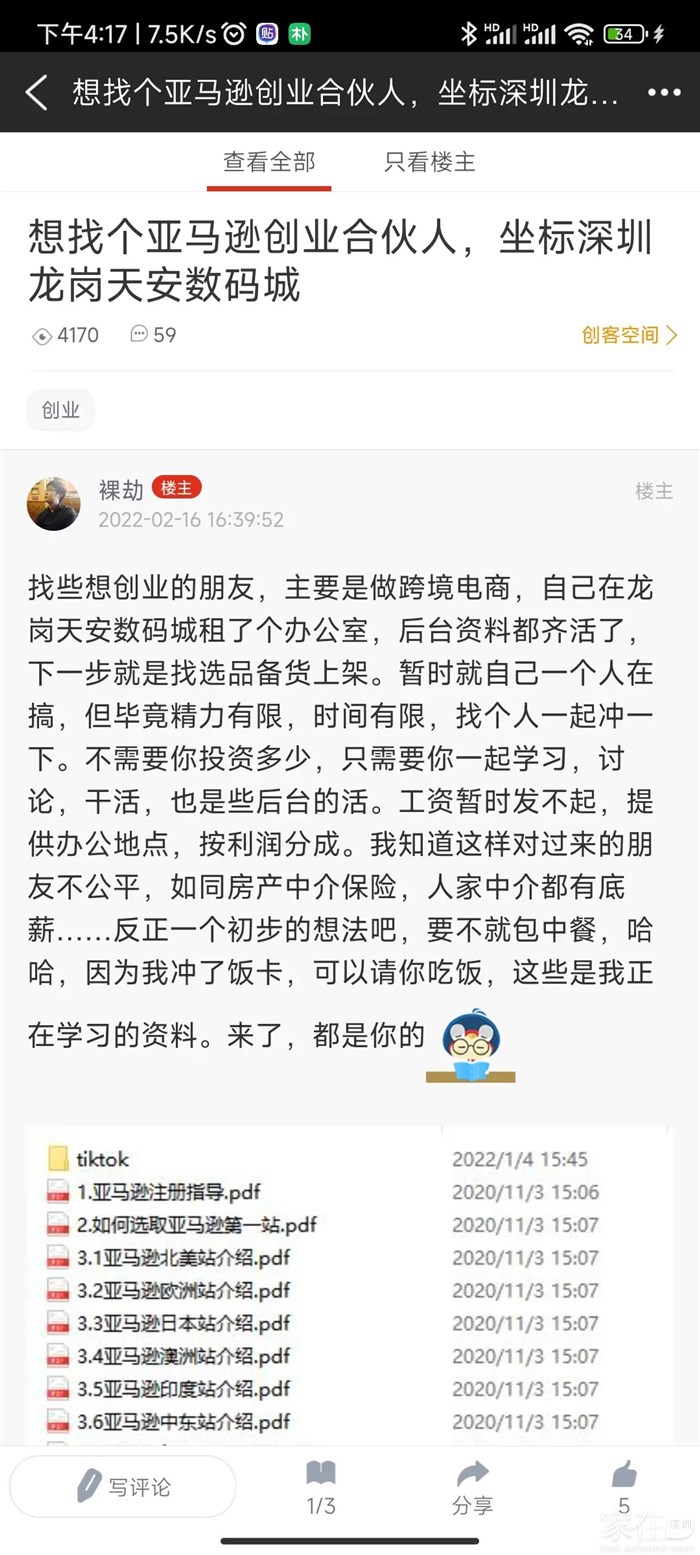Image resolution: width=700 pixels, height=1555 pixels.
Task: Share this post via 分享
Action: click(472, 1487)
